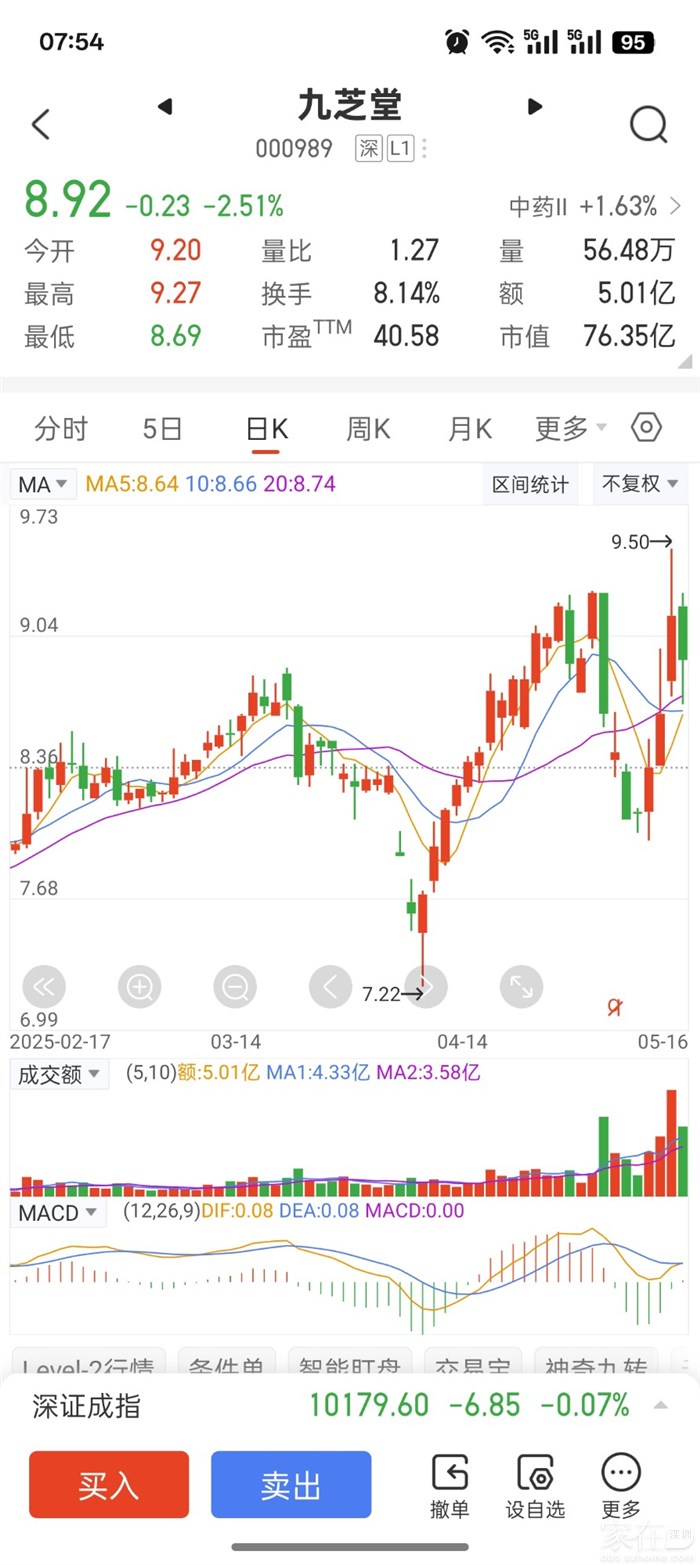Select the 月K chart tab
The width and height of the screenshot is (700, 1565).
(x=469, y=429)
